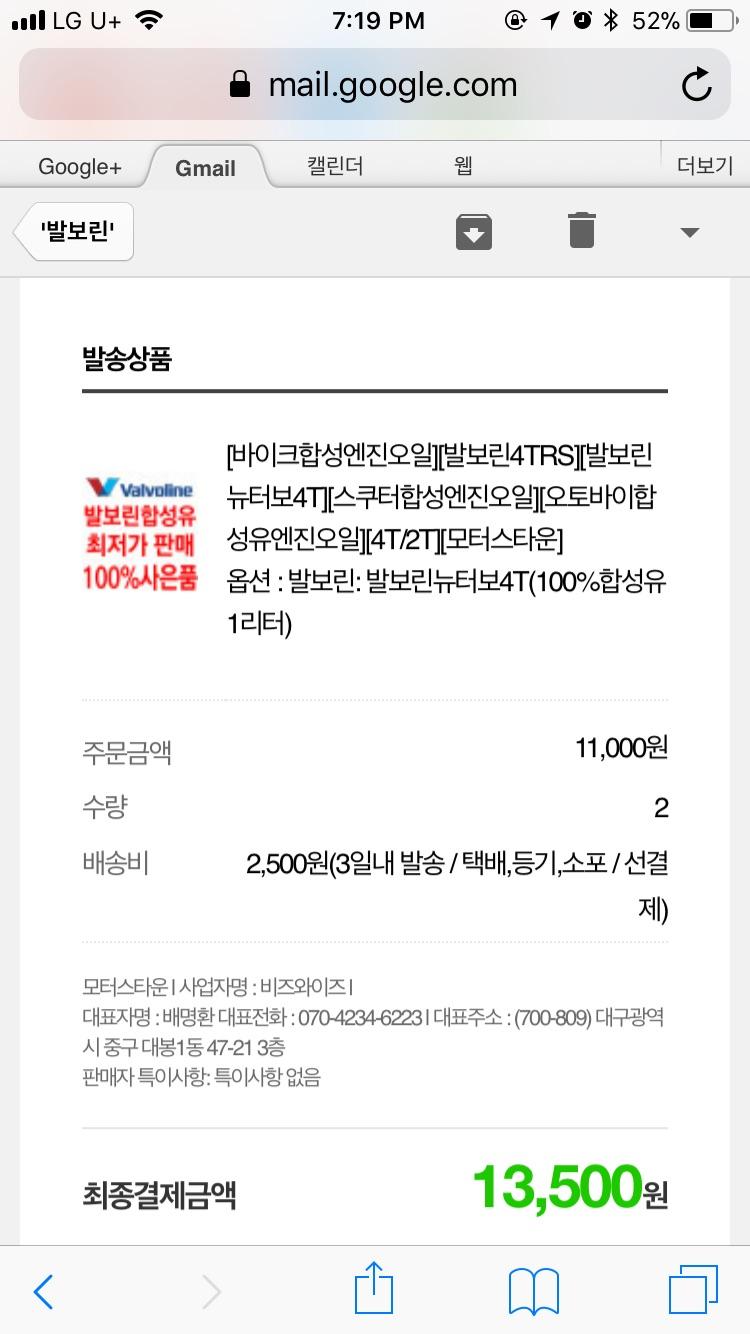Delete this email with the trash icon
This screenshot has height=1334, width=750.
[x=582, y=231]
